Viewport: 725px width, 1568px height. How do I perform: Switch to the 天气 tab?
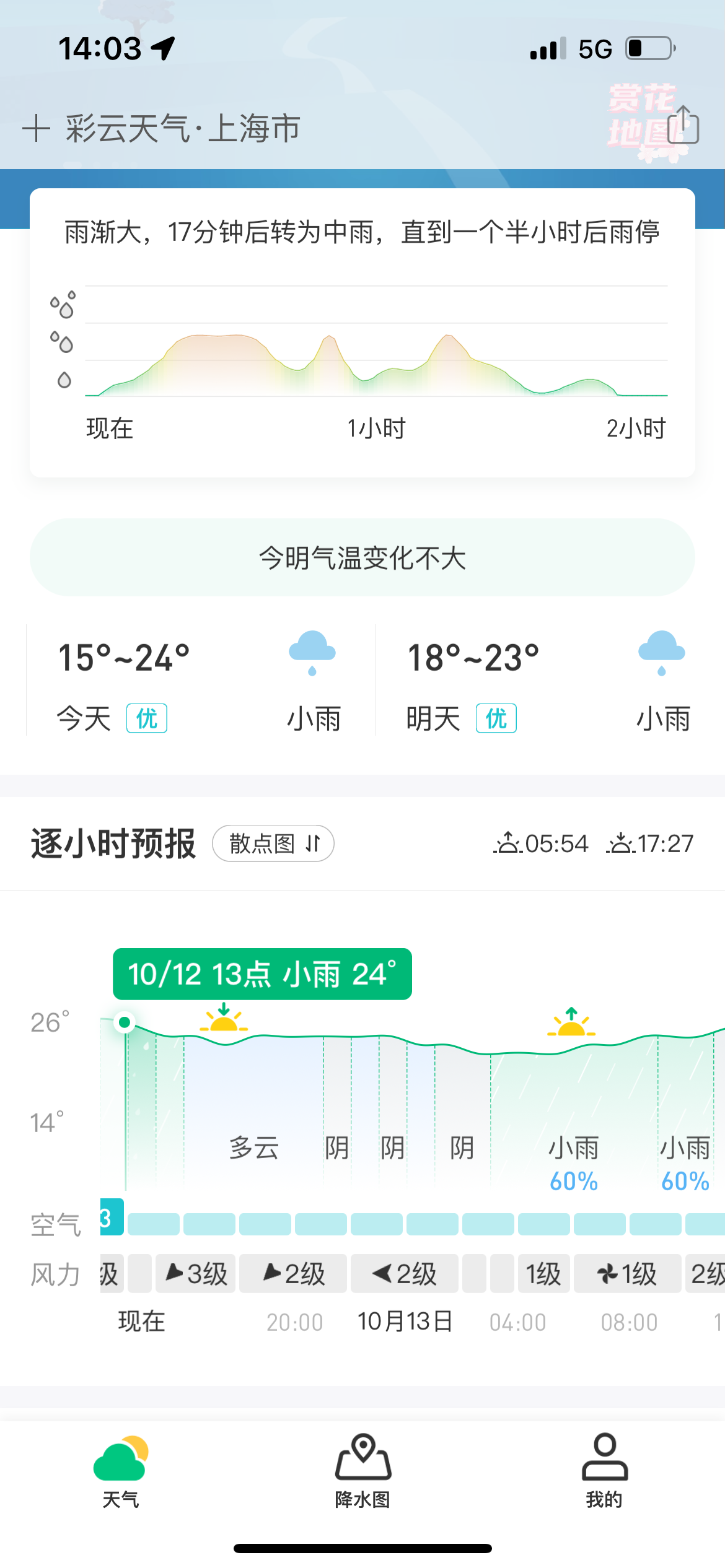point(121,1471)
